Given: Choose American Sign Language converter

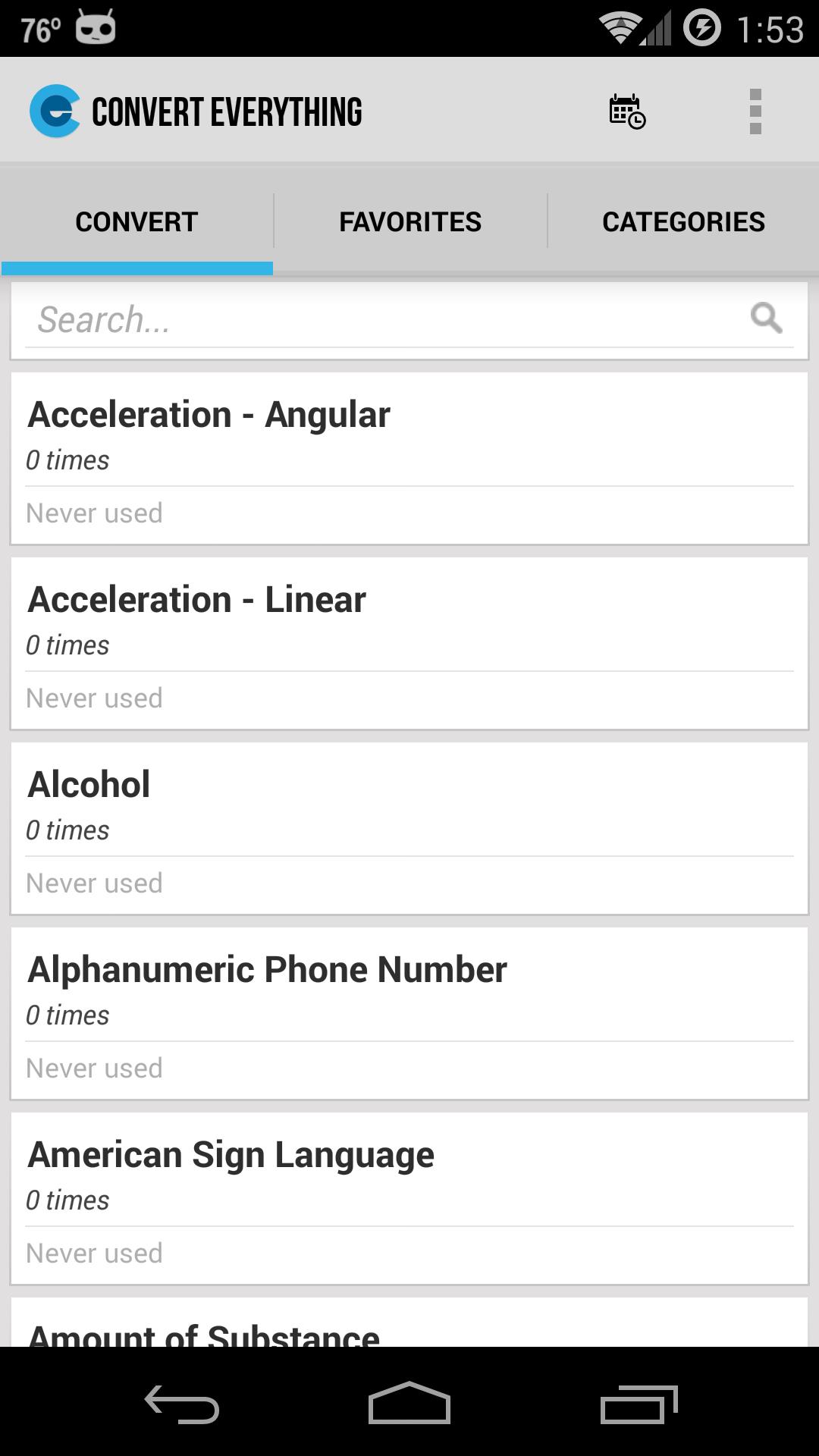Looking at the screenshot, I should click(409, 1198).
